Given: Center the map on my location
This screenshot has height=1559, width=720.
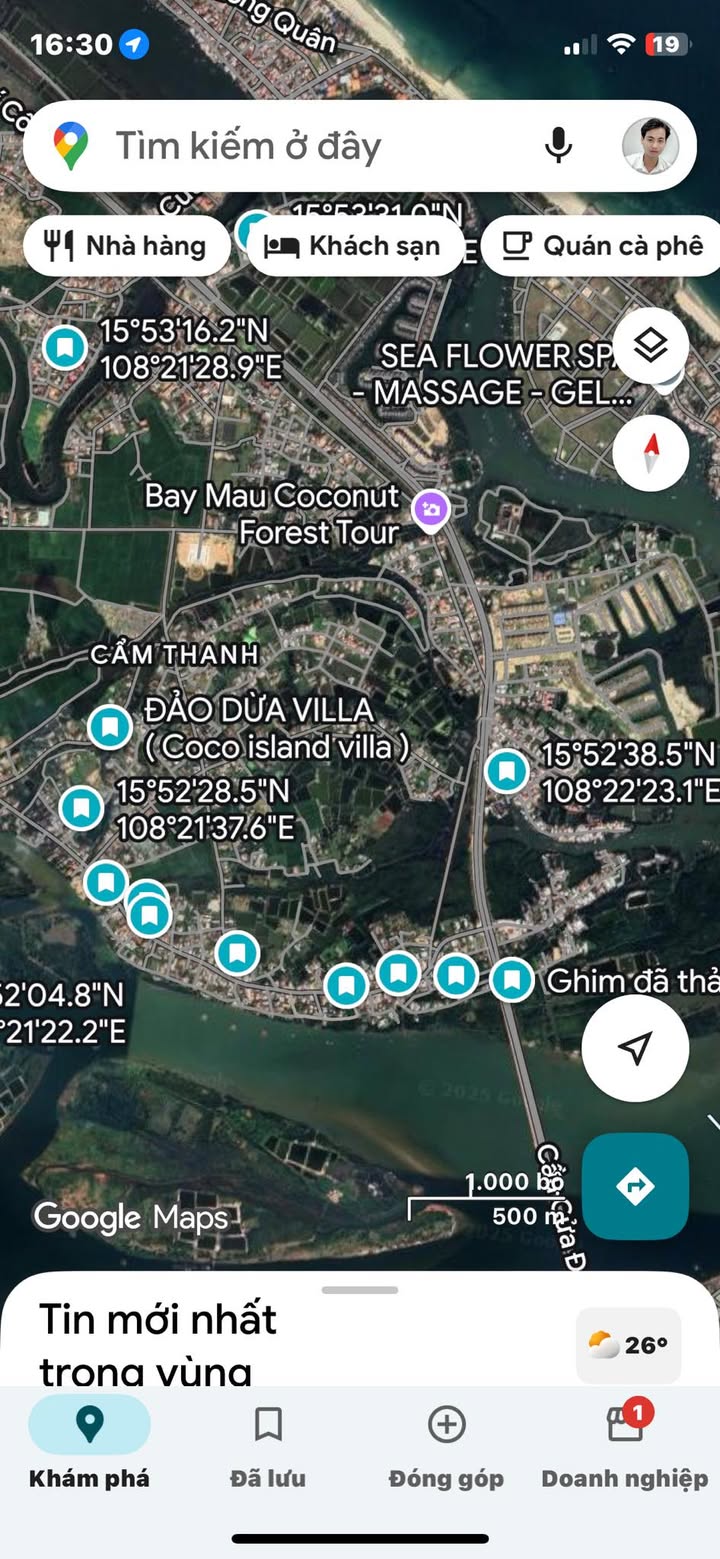Looking at the screenshot, I should [x=635, y=1047].
